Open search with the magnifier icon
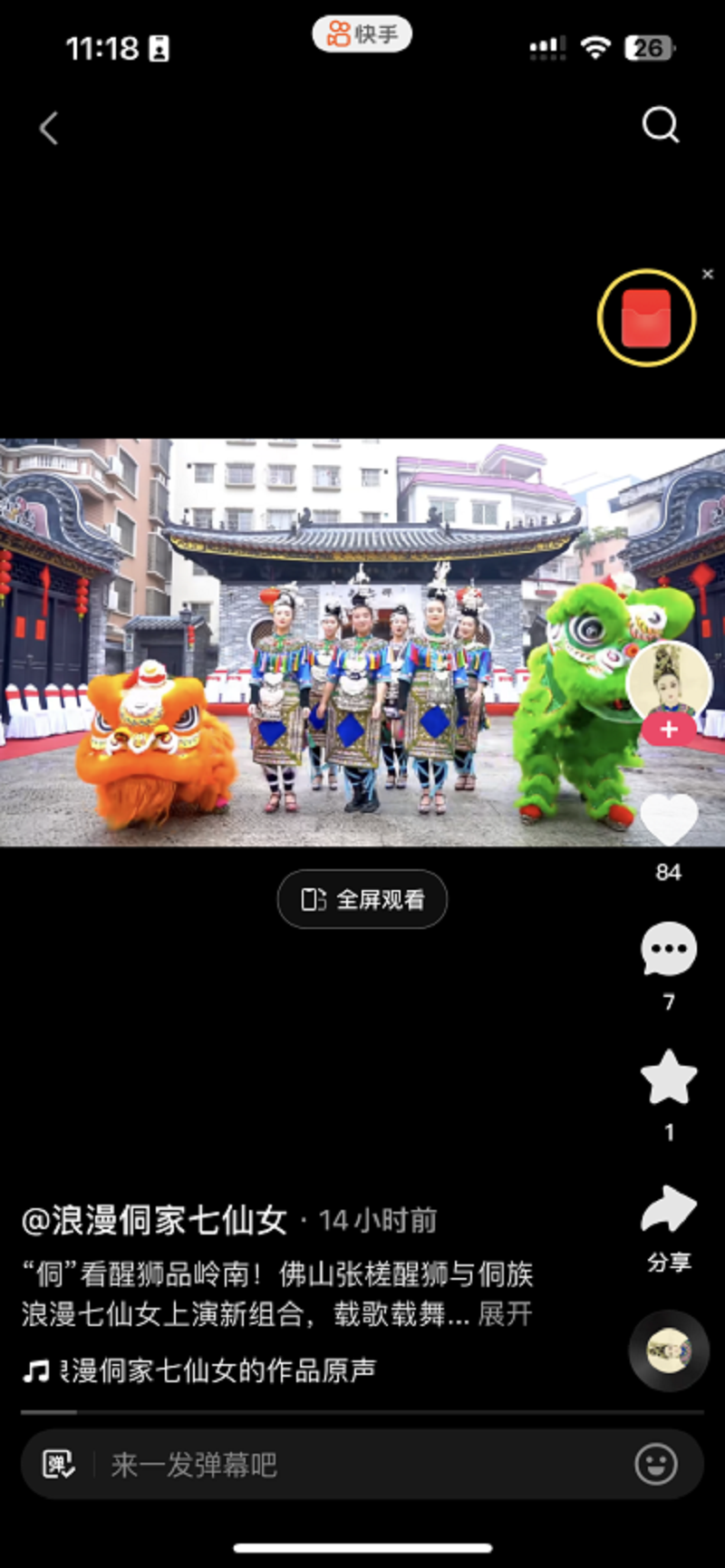Screen dimensions: 725x1568 tap(660, 126)
